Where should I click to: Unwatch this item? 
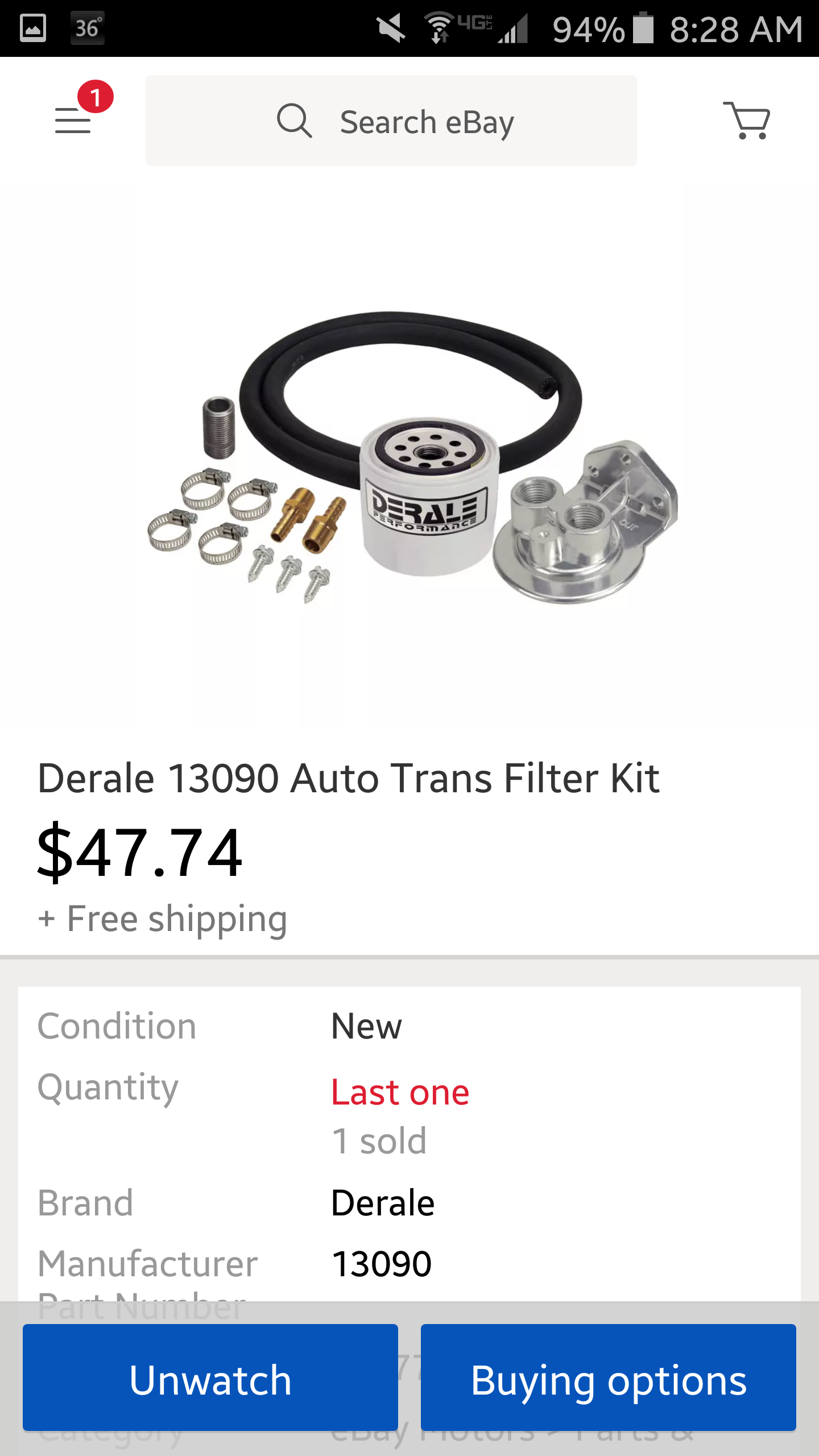pos(210,1379)
